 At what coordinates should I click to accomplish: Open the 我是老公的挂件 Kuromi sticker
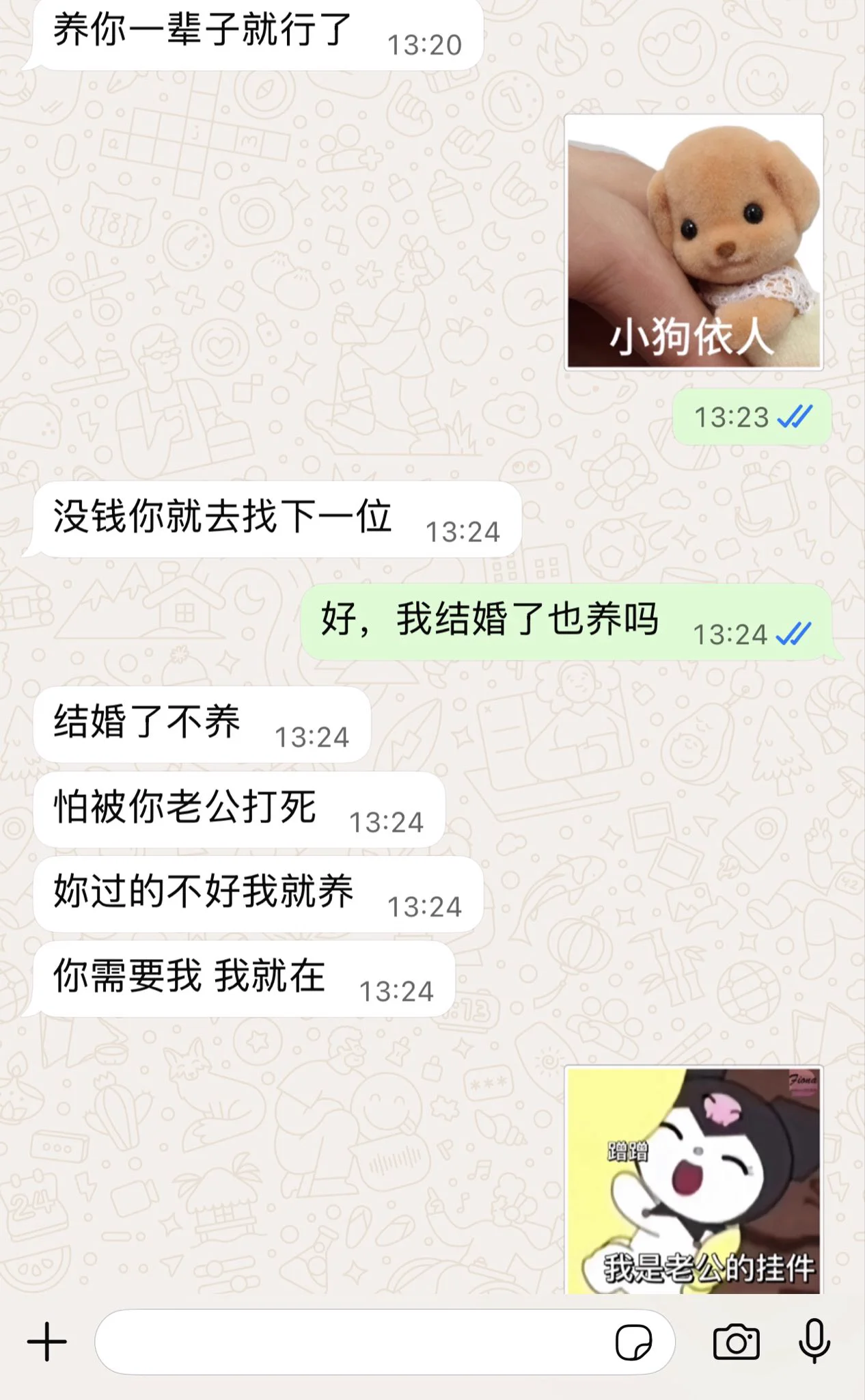click(694, 1179)
